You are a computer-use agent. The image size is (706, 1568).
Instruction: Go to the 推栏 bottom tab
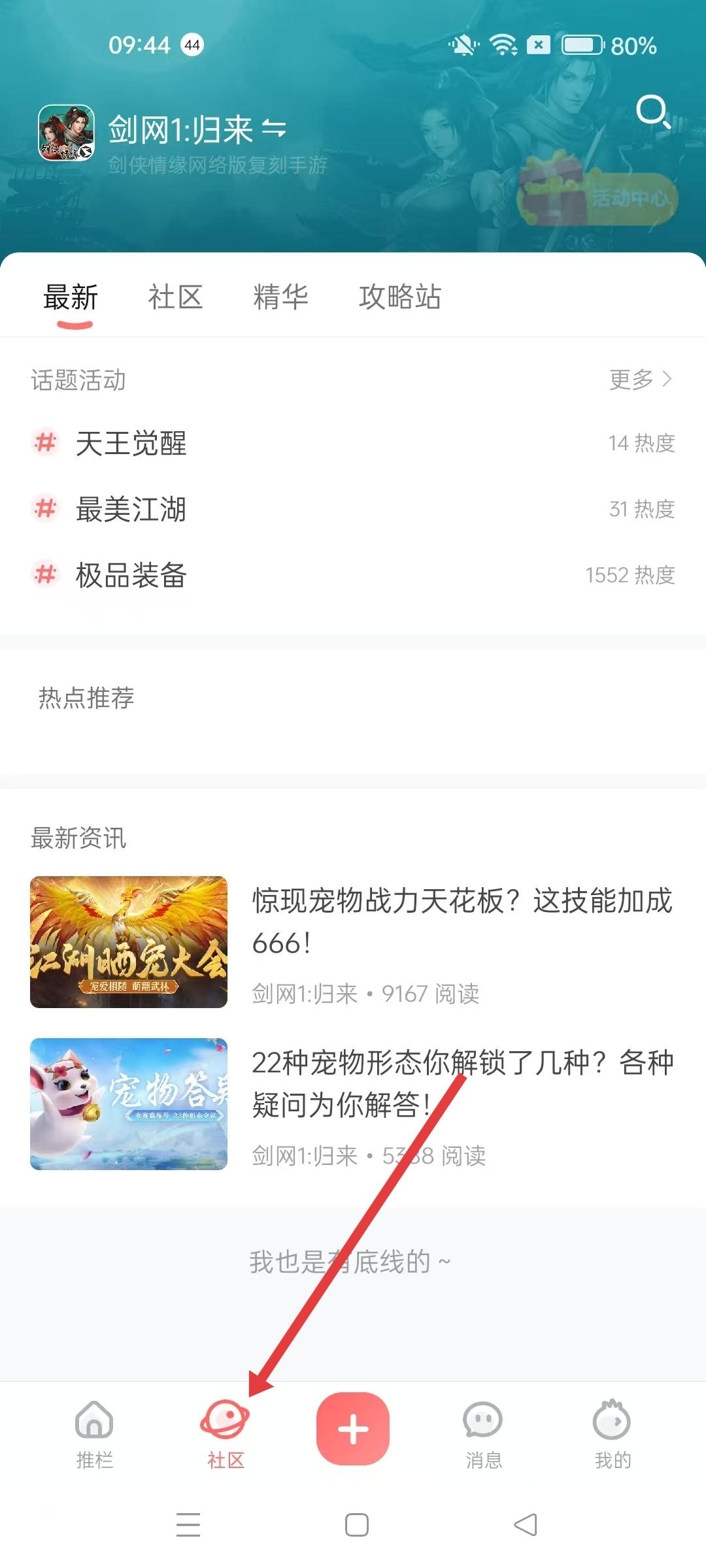coord(95,1433)
